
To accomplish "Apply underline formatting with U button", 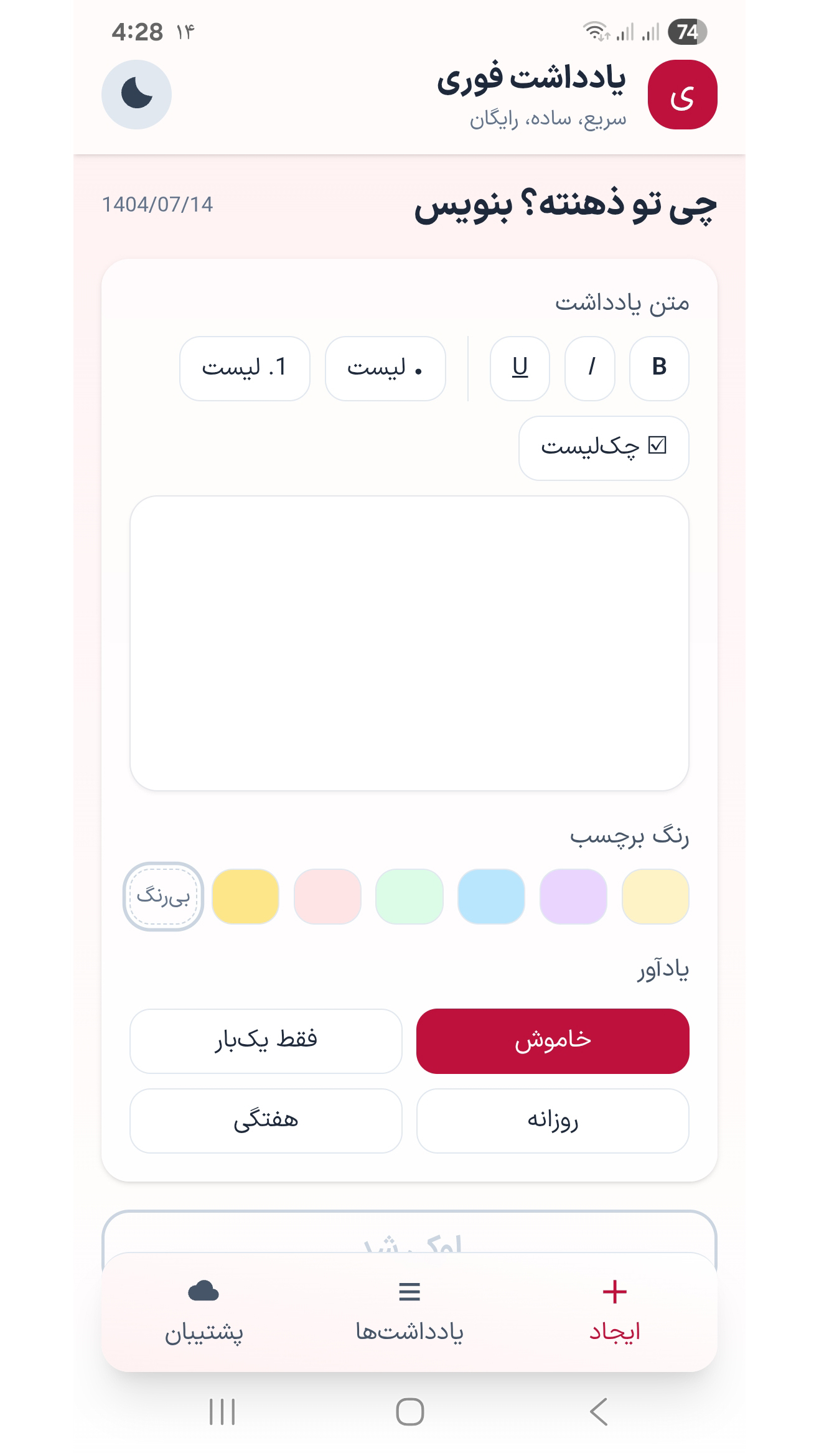I will (x=520, y=368).
